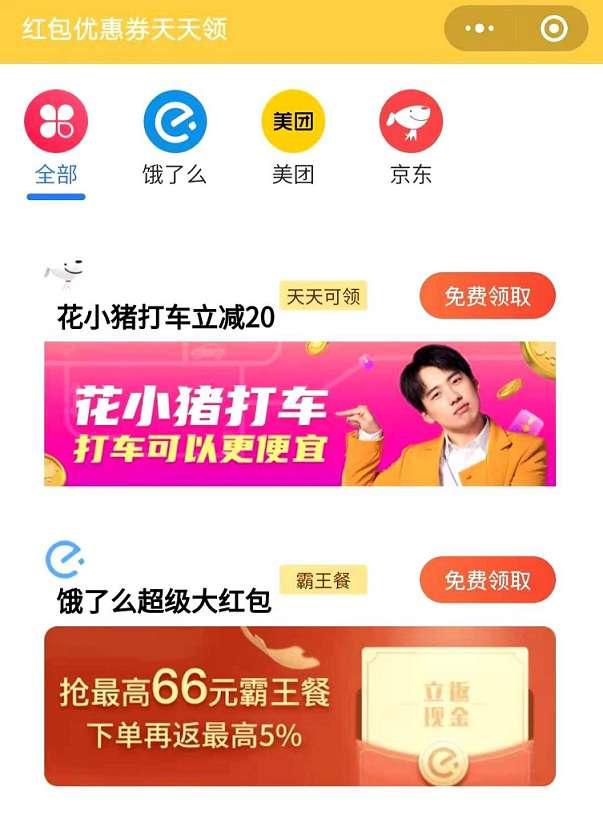Viewport: 603px width, 830px height.
Task: Tap 免费领取 for 花小猪打车立减20
Action: coord(487,296)
